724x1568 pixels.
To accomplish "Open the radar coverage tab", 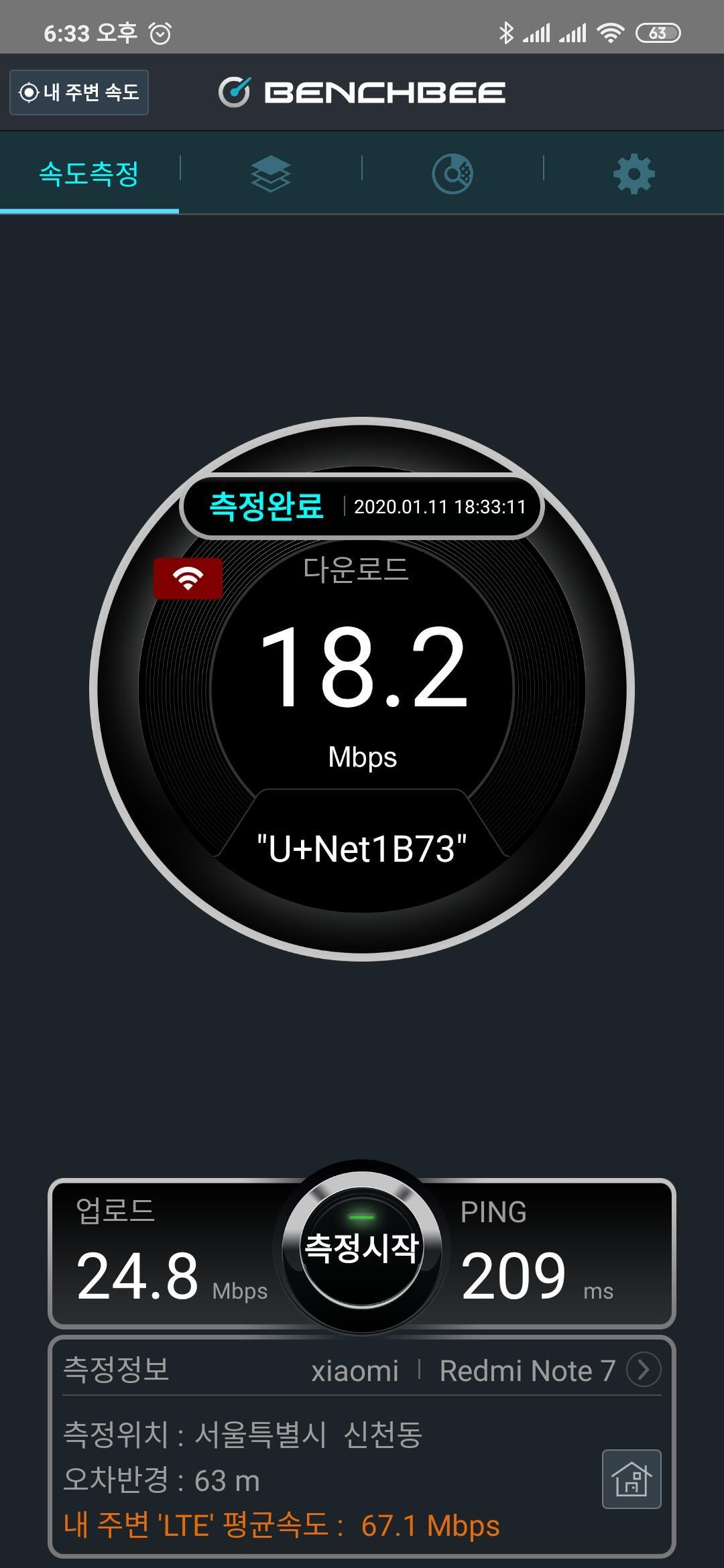I will click(x=452, y=174).
